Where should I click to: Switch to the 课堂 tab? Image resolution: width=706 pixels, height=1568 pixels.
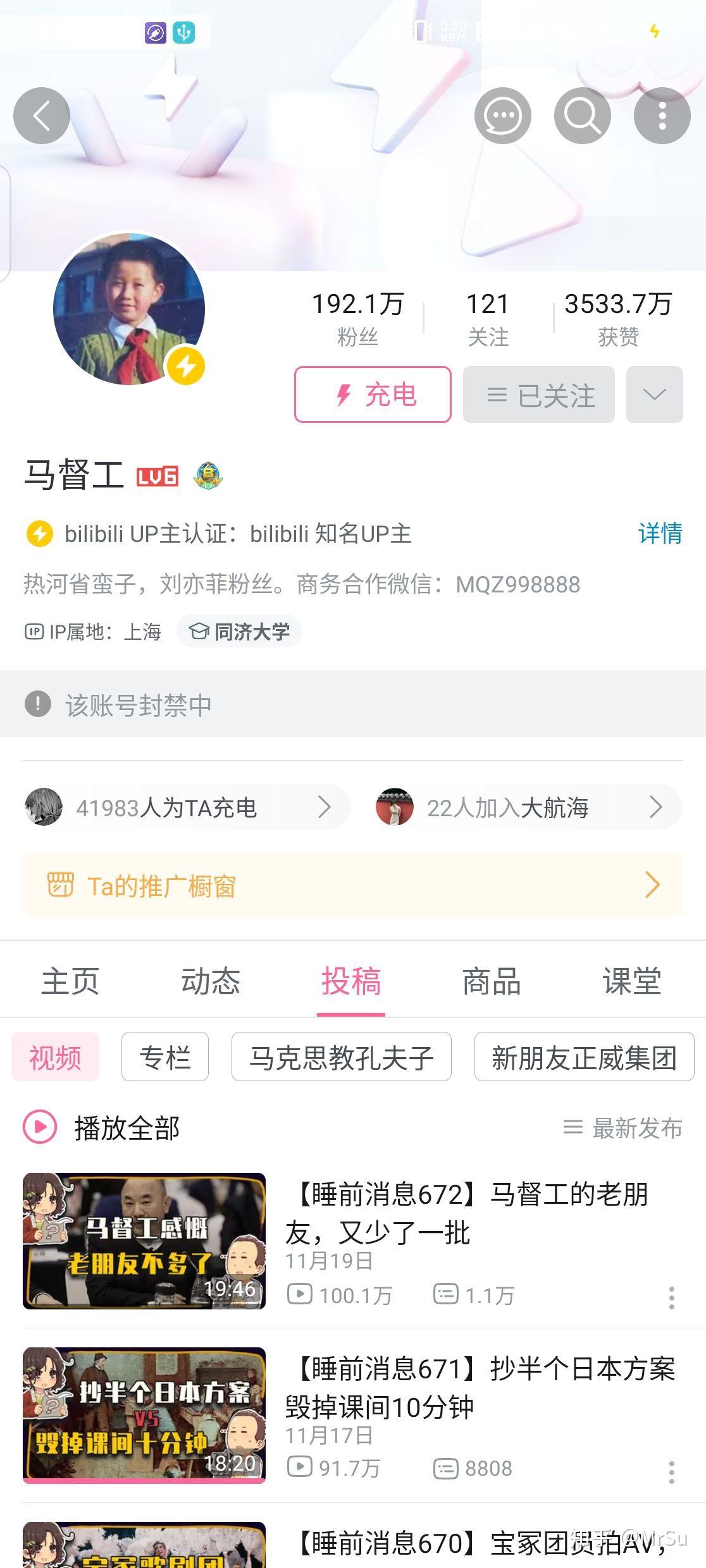click(x=632, y=981)
